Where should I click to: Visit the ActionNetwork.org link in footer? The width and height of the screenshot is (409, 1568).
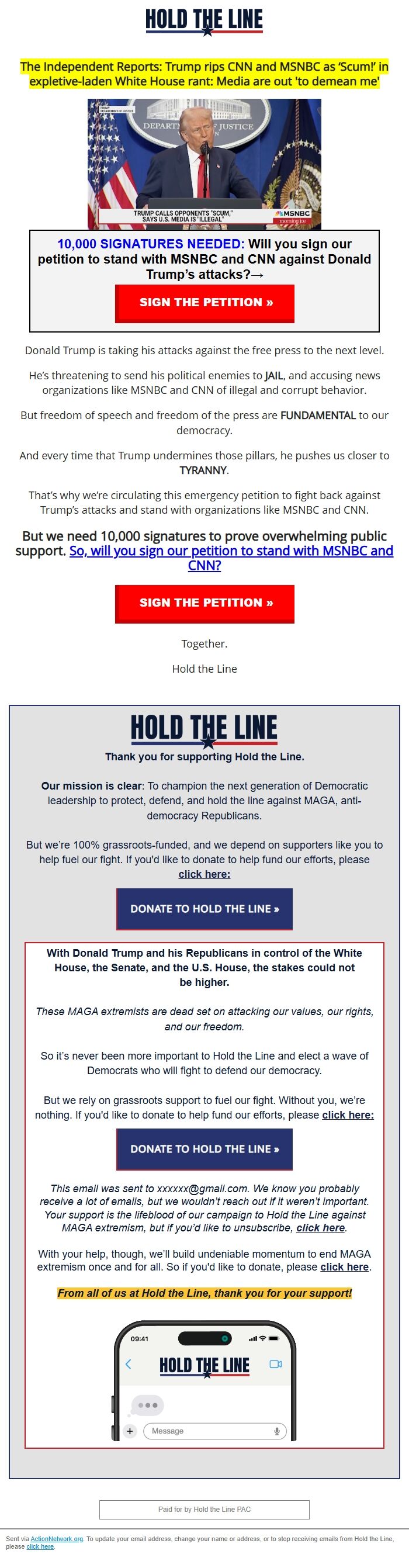(57, 1539)
